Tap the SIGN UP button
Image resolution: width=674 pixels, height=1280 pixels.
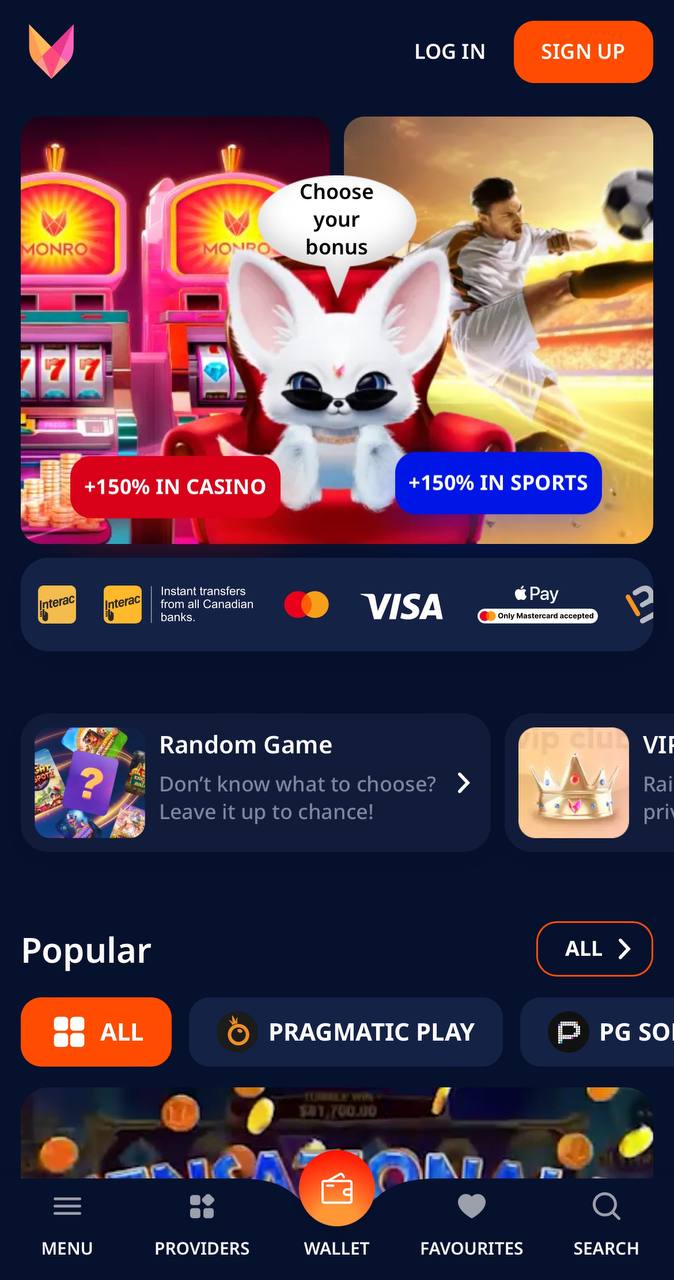tap(583, 52)
